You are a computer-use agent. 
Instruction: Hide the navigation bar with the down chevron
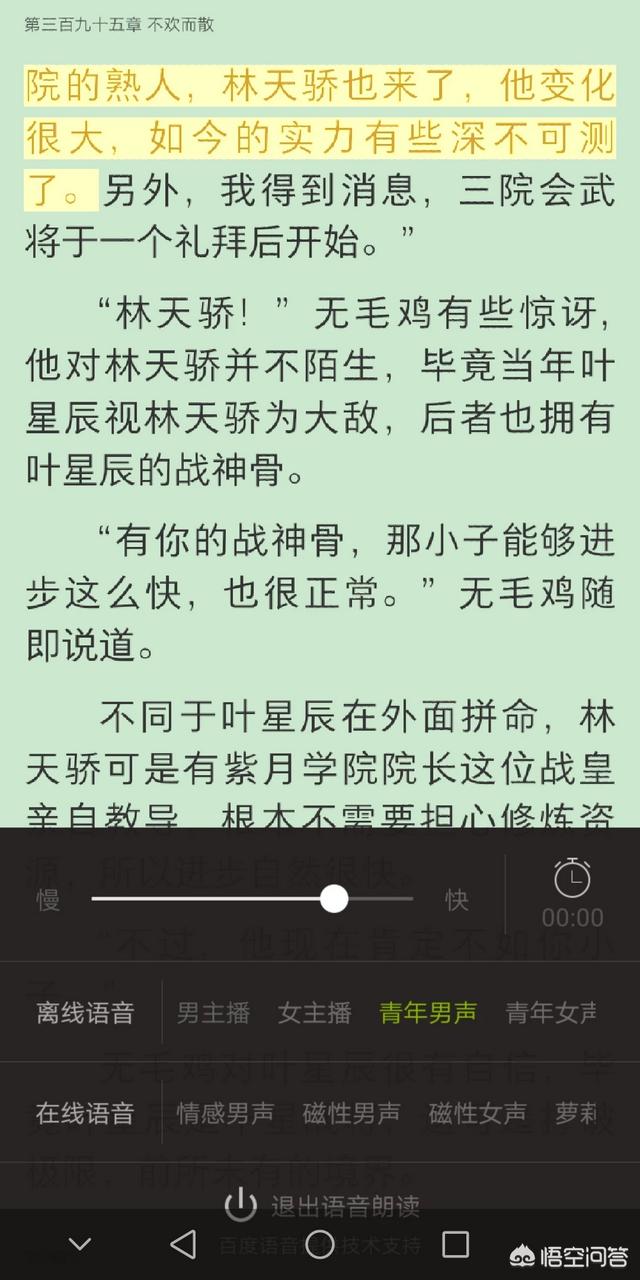[x=80, y=1244]
